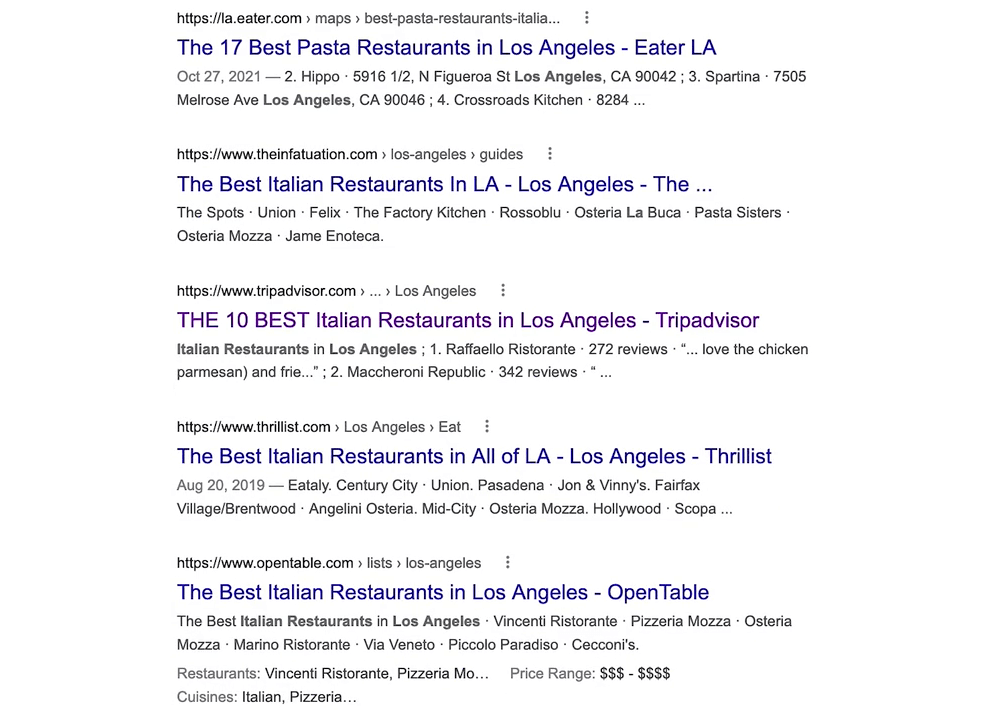Open the overflow menu next to thrillist.com
Image resolution: width=992 pixels, height=718 pixels.
487,426
